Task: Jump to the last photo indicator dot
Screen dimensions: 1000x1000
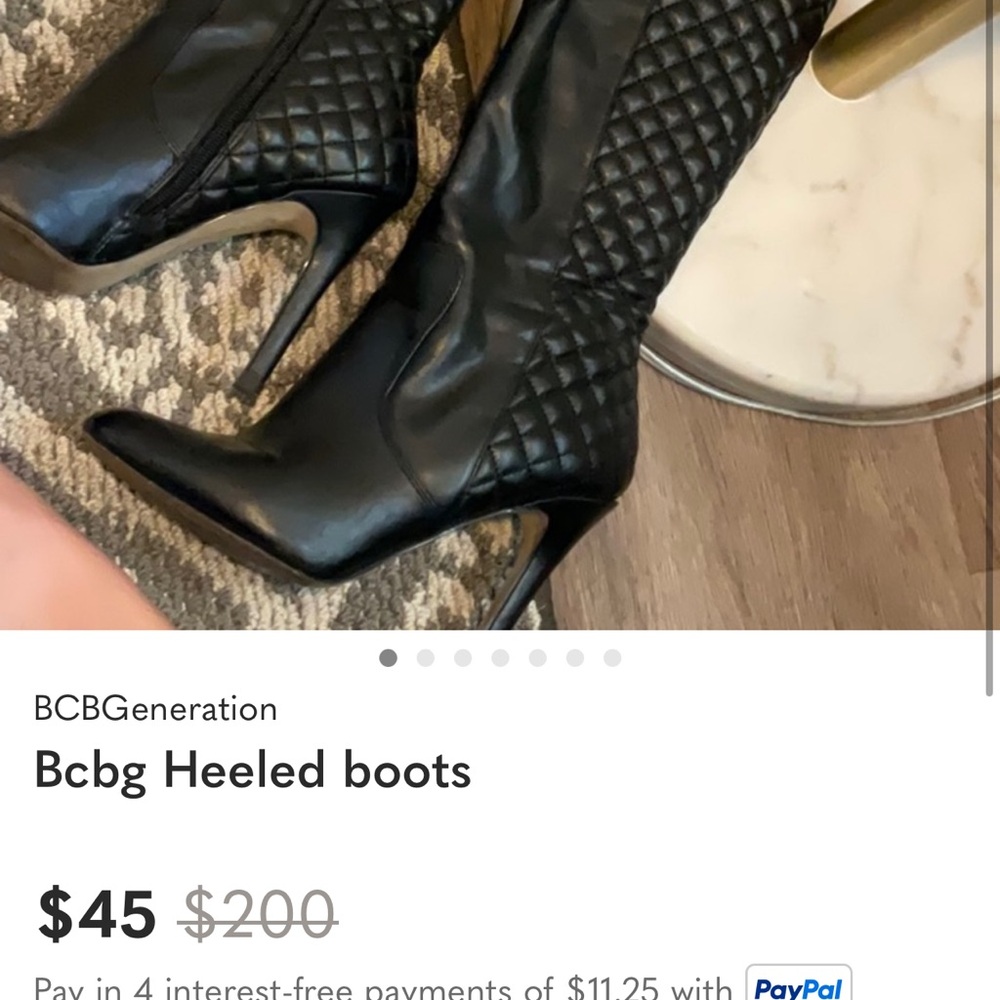Action: (x=613, y=658)
